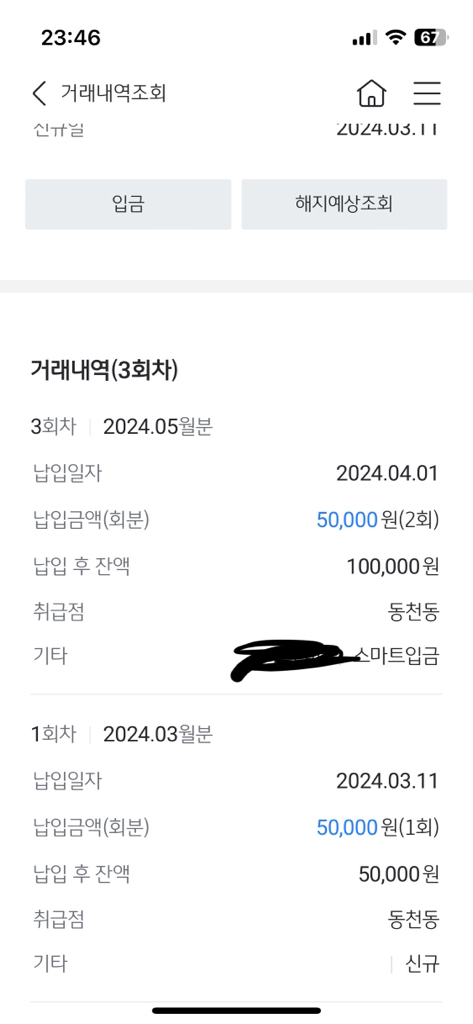Tap the 입금 button
The width and height of the screenshot is (473, 1024).
pyautogui.click(x=128, y=204)
